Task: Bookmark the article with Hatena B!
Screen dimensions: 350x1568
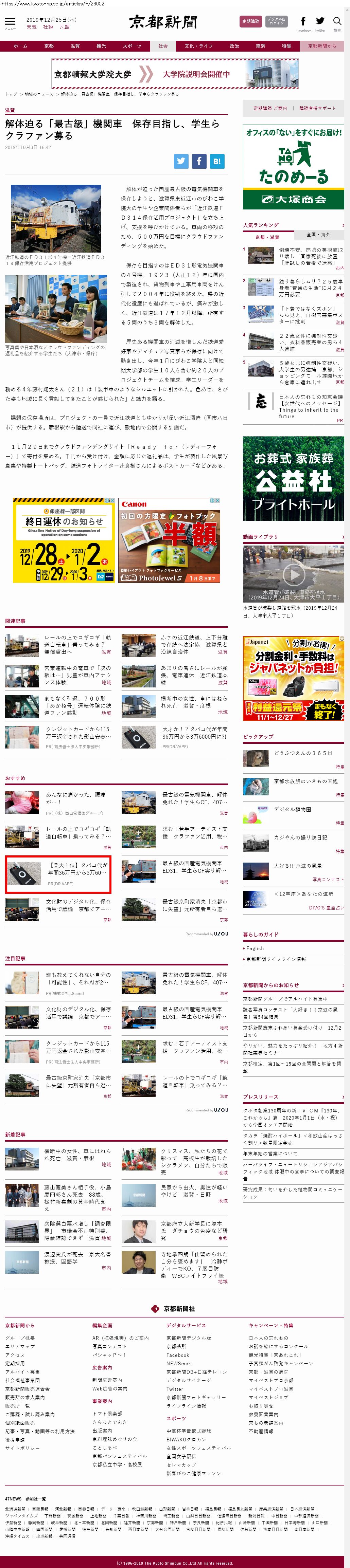Action: point(217,161)
